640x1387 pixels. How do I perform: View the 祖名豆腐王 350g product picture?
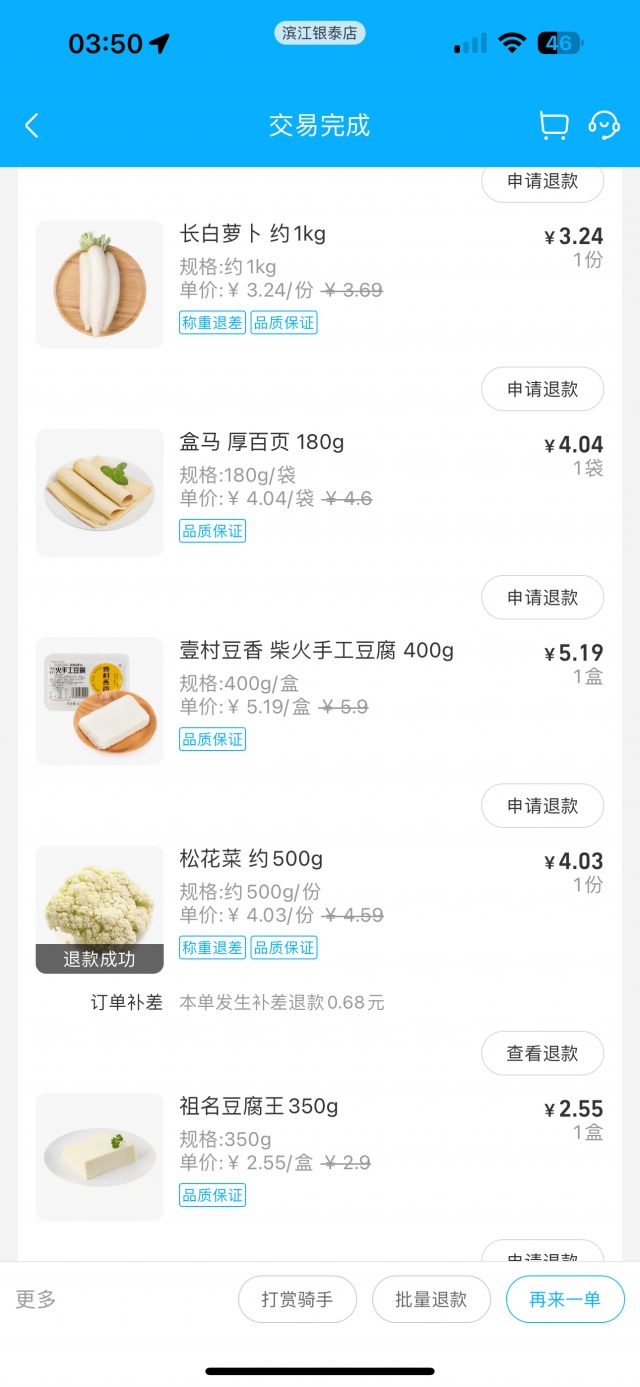tap(99, 1157)
